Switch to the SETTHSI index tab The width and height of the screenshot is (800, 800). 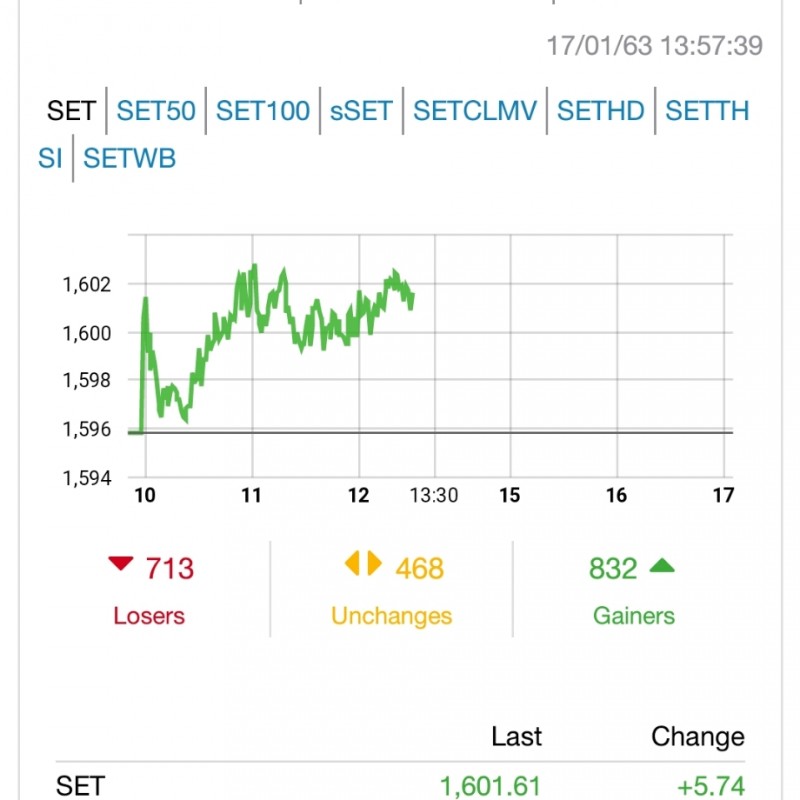[x=706, y=110]
